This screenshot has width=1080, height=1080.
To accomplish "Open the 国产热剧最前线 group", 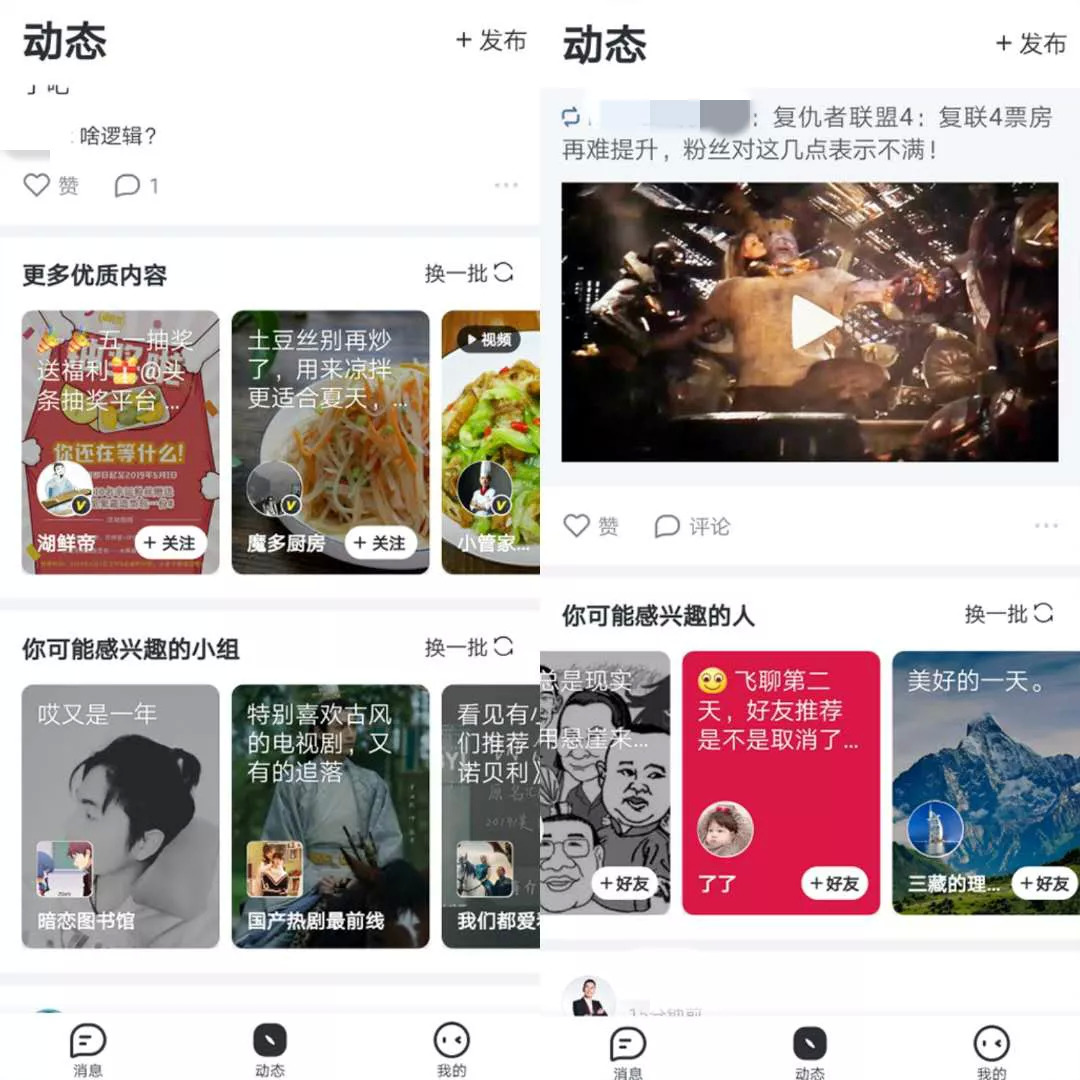I will pyautogui.click(x=330, y=816).
